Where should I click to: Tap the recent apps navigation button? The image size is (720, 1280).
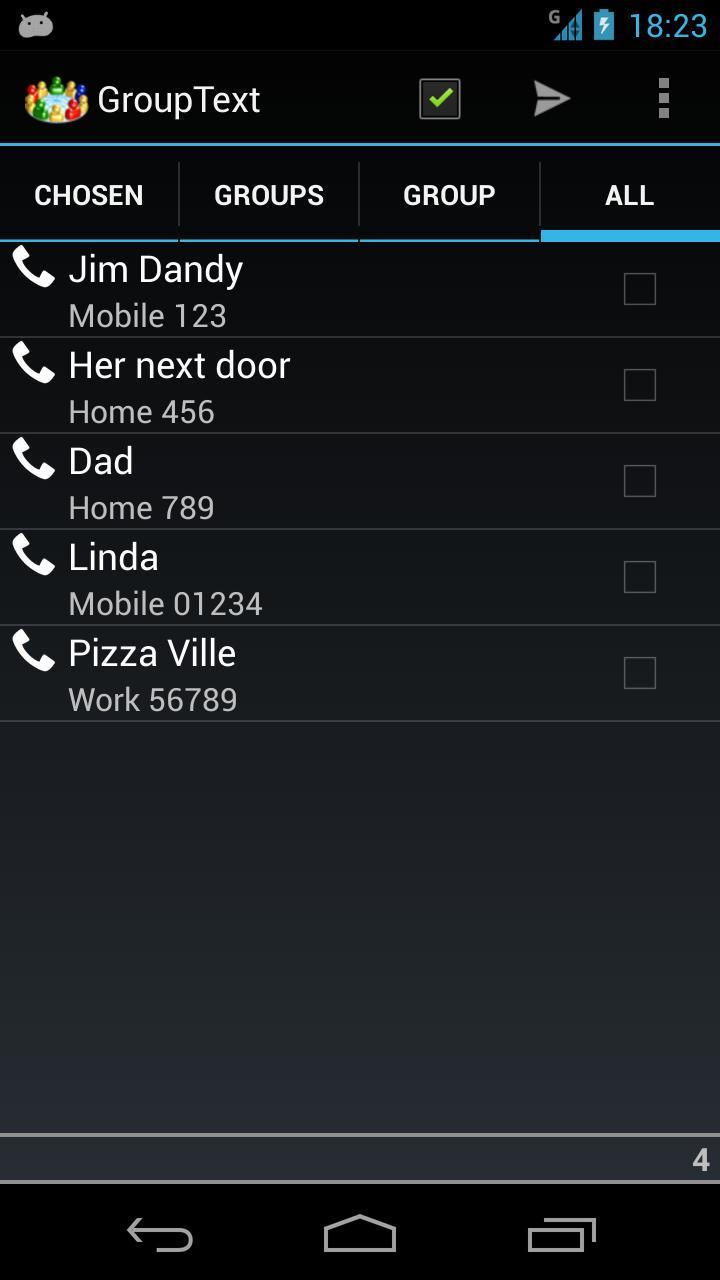pos(560,1235)
